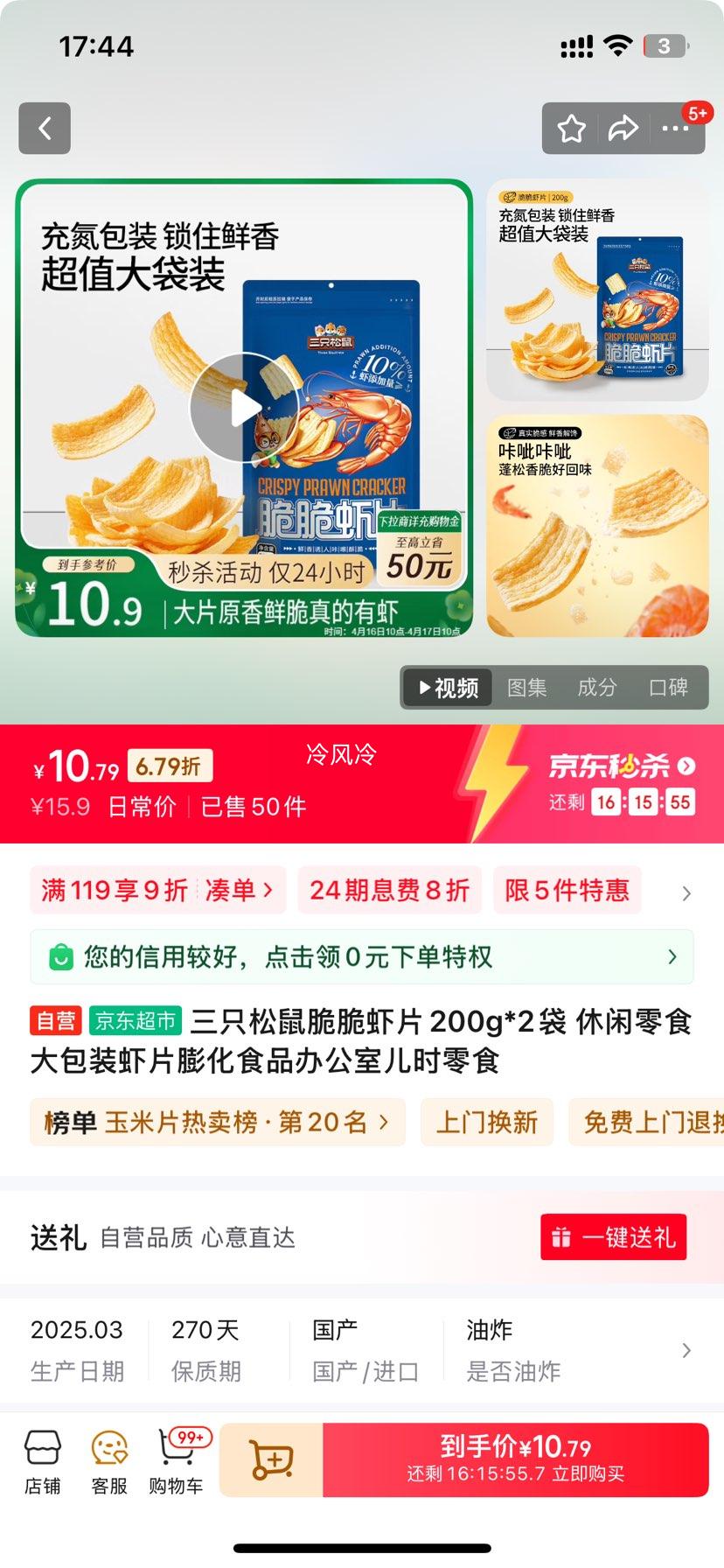
Task: Share this product page
Action: click(623, 129)
